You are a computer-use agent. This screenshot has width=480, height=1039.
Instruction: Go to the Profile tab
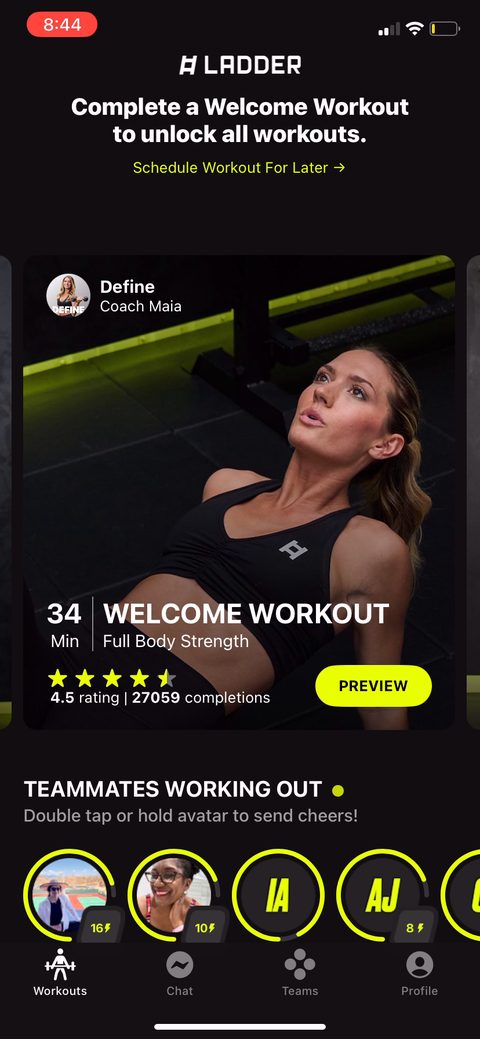pos(420,974)
